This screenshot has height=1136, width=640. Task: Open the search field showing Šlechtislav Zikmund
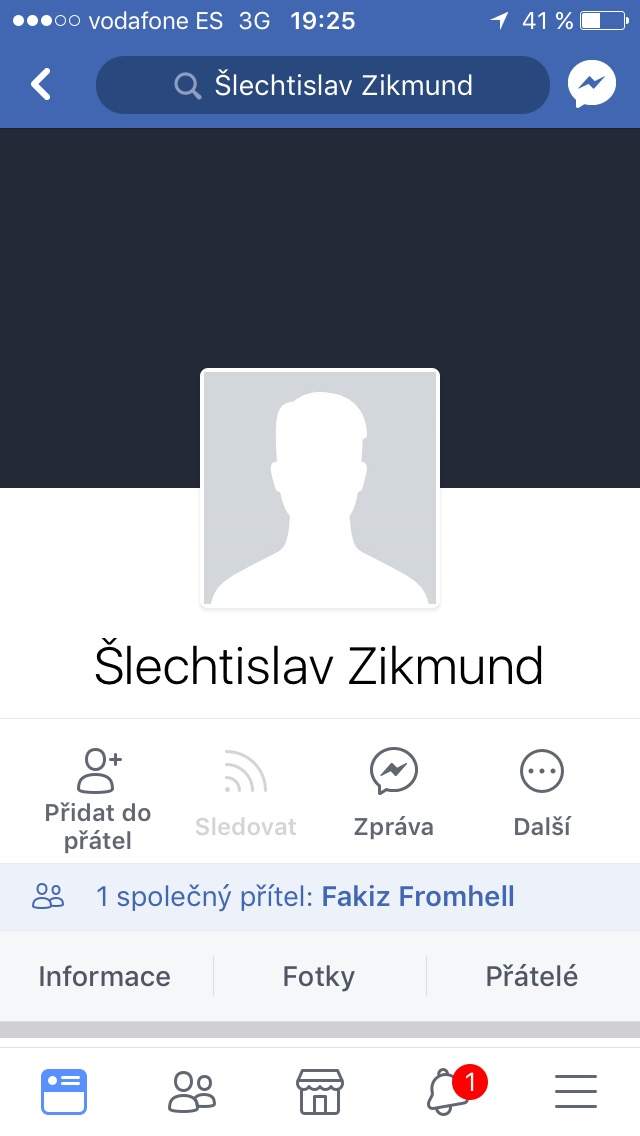[323, 85]
